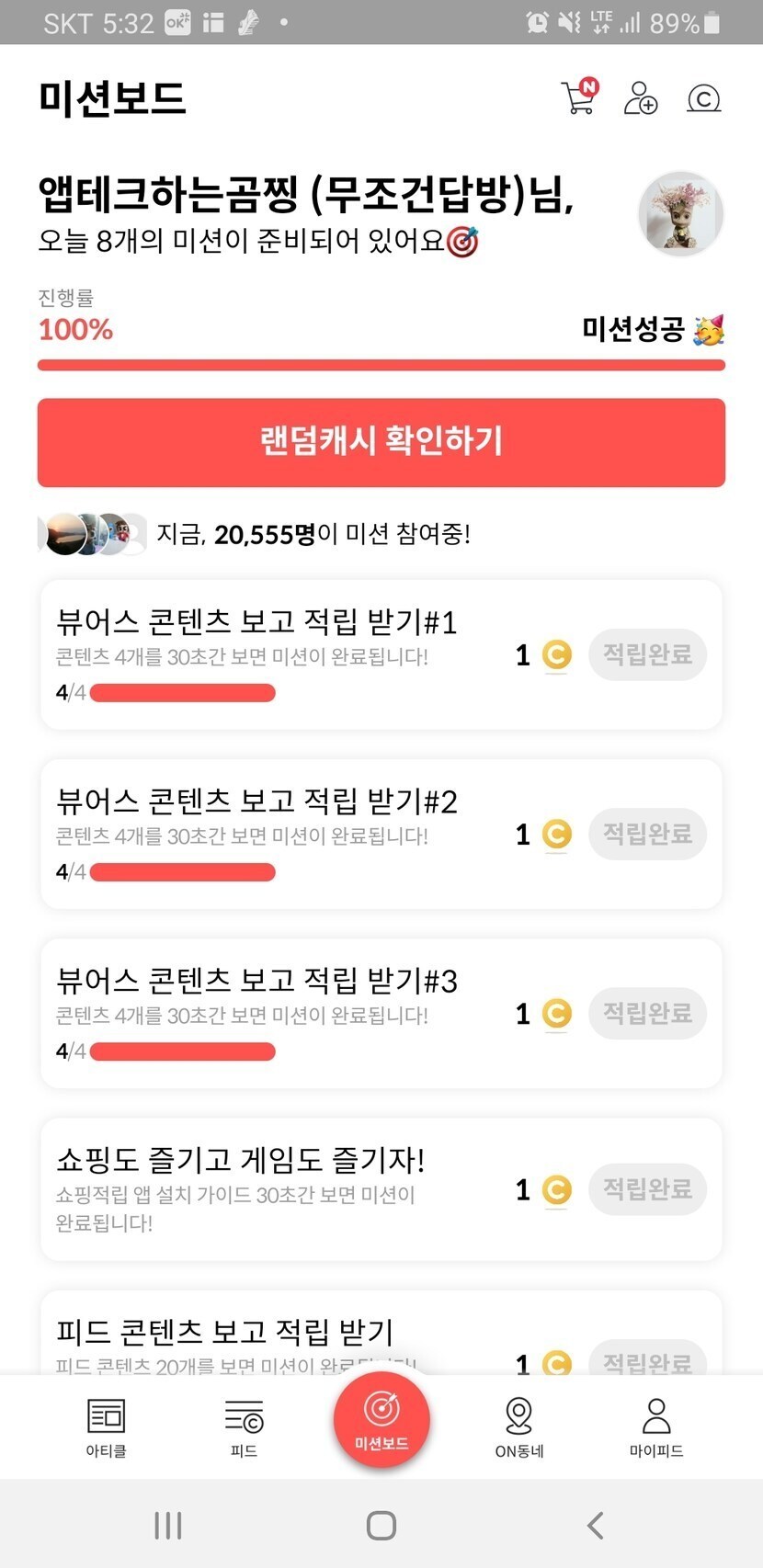Tap 적립완료 button on mission #3
Viewport: 763px width, 1568px height.
(647, 1013)
